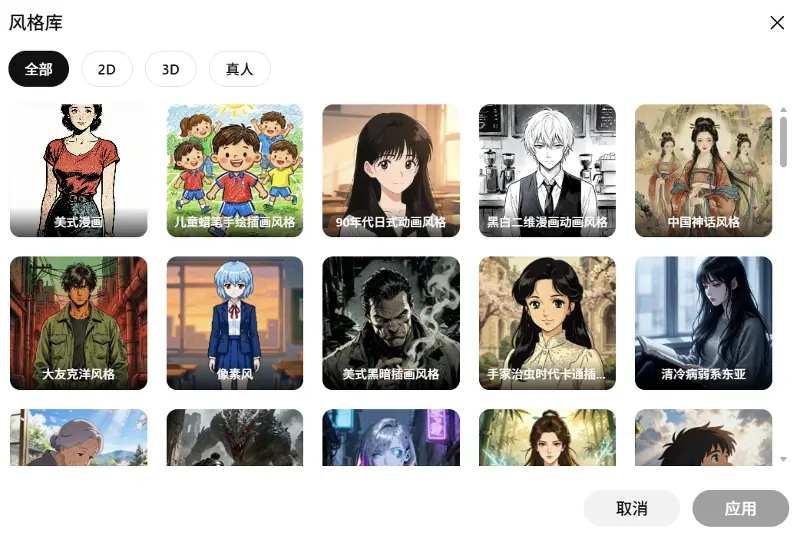Screen dimensions: 800x539
Task: Switch to the 2D filter
Action: tap(107, 69)
